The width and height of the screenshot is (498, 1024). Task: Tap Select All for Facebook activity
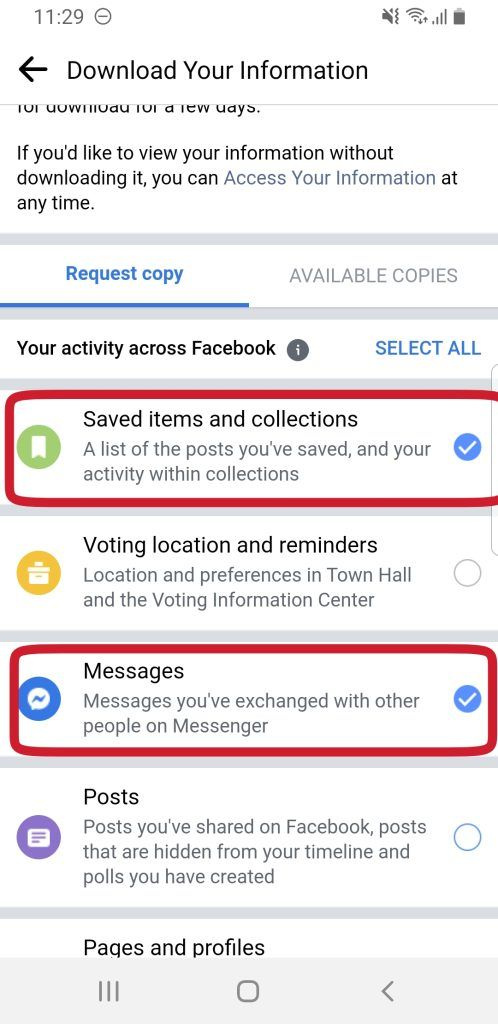click(428, 348)
